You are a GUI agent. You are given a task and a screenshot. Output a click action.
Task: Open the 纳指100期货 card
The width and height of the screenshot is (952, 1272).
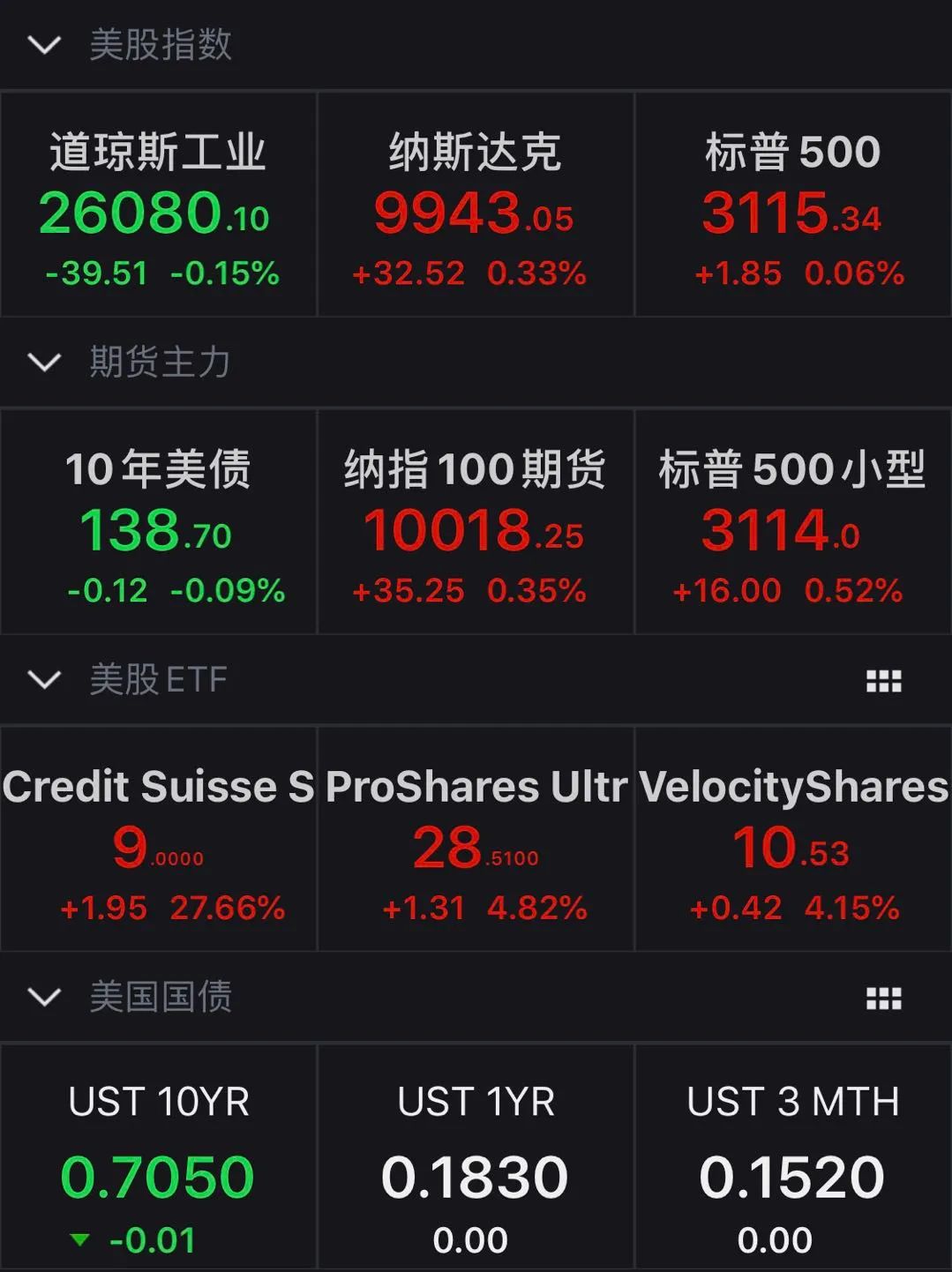coord(476,522)
